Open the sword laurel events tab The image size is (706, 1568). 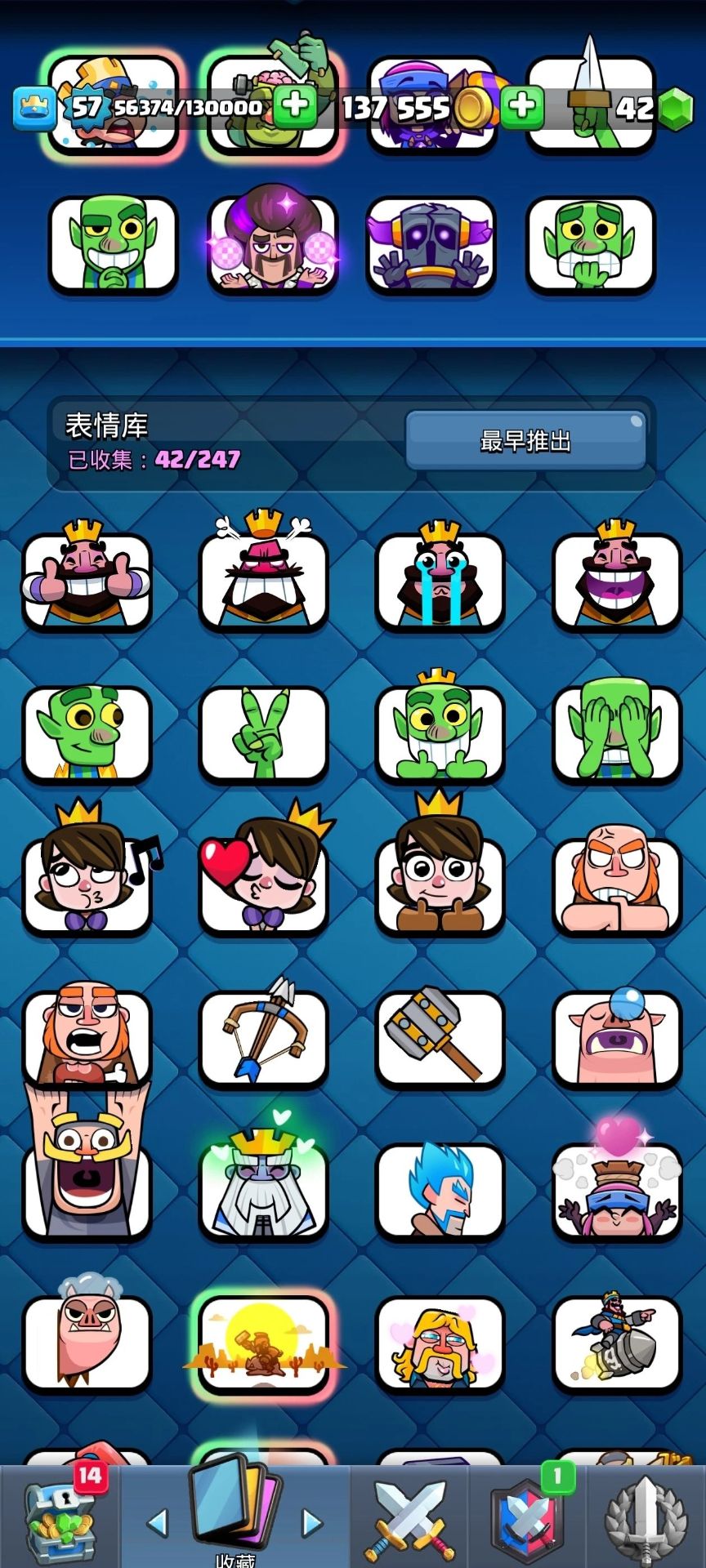pos(646,1519)
